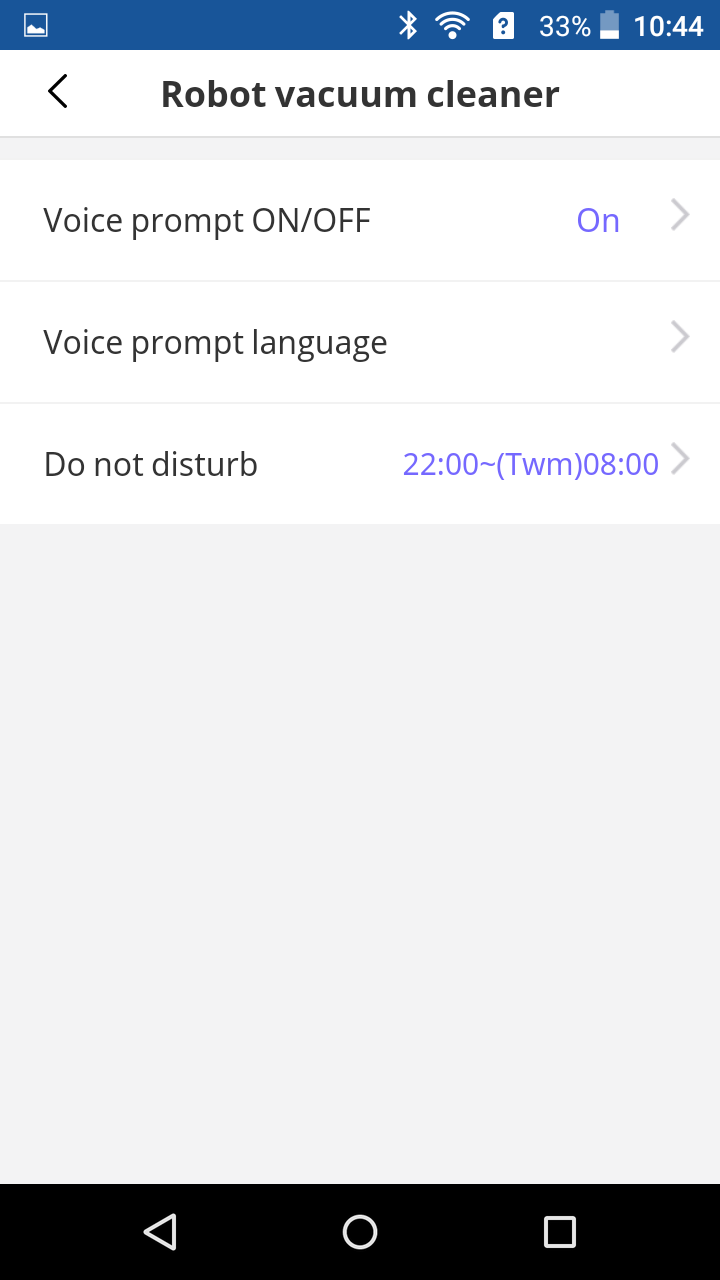The width and height of the screenshot is (720, 1280).
Task: Go back from Robot vacuum cleaner settings
Action: click(58, 92)
